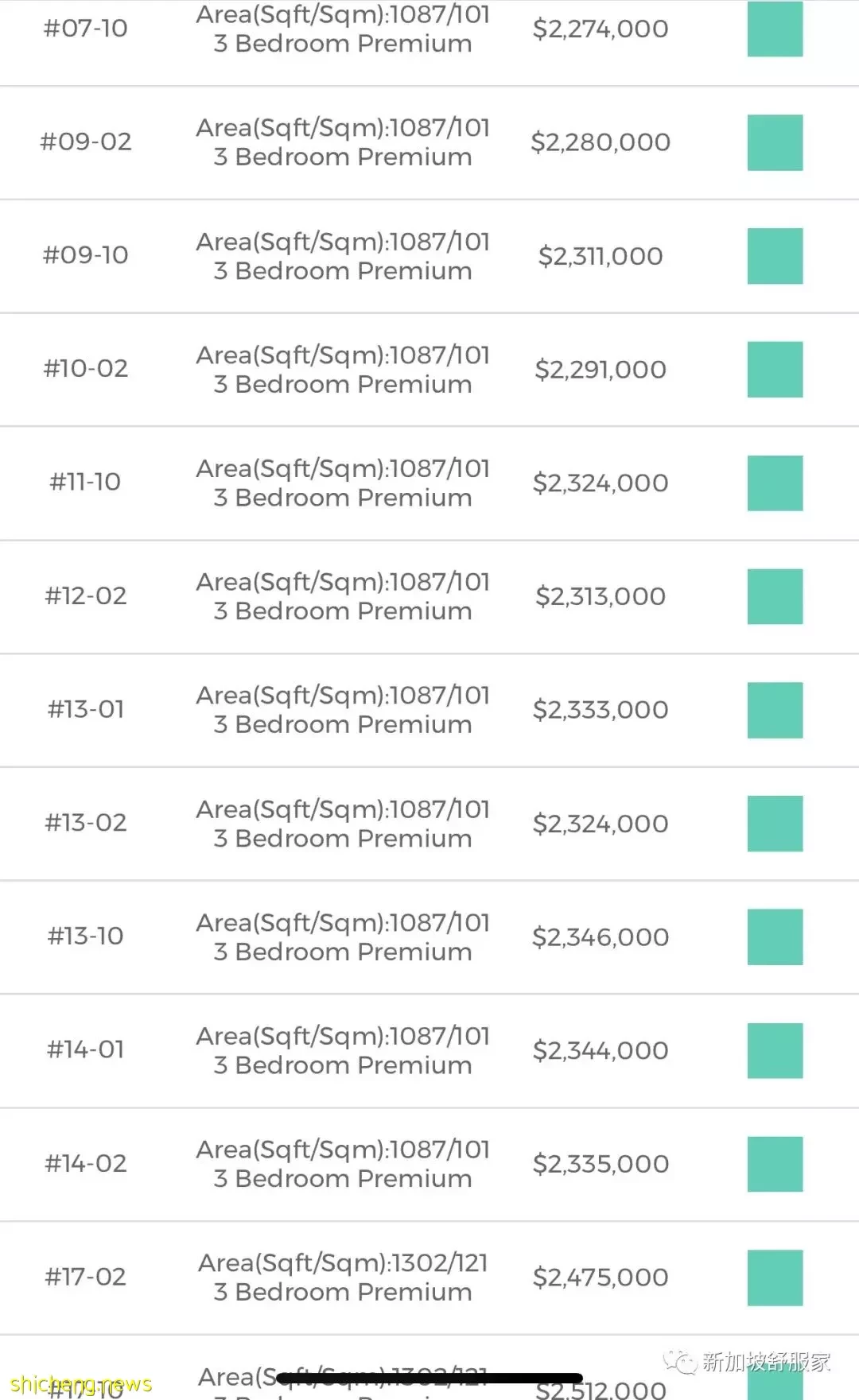Open unit #13-10 at $2,346,000
Viewport: 859px width, 1400px height.
click(x=429, y=938)
